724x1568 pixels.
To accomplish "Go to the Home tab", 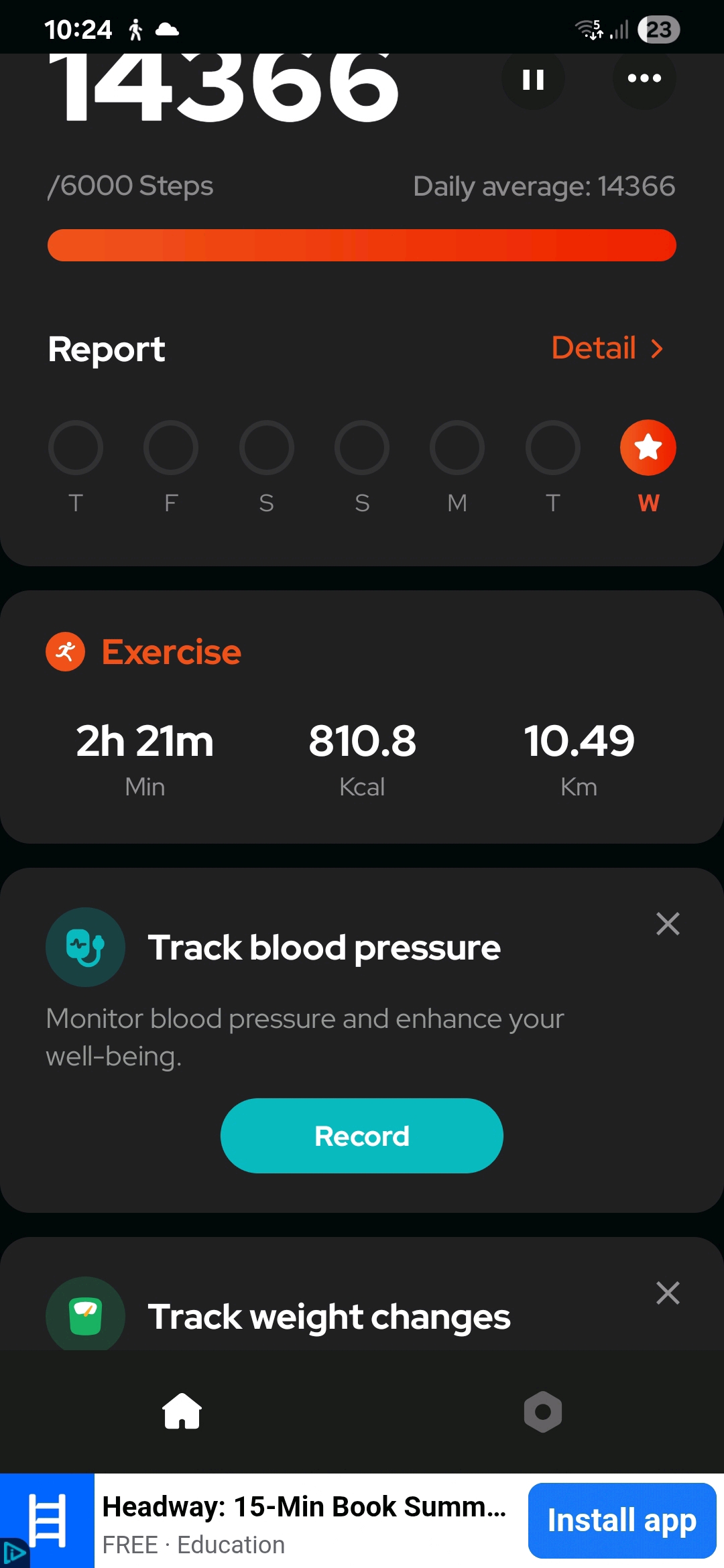I will (x=182, y=1411).
